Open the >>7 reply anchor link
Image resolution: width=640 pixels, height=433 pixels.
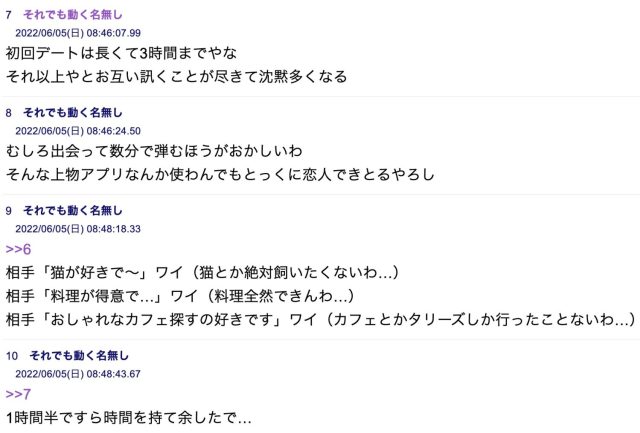[19, 393]
